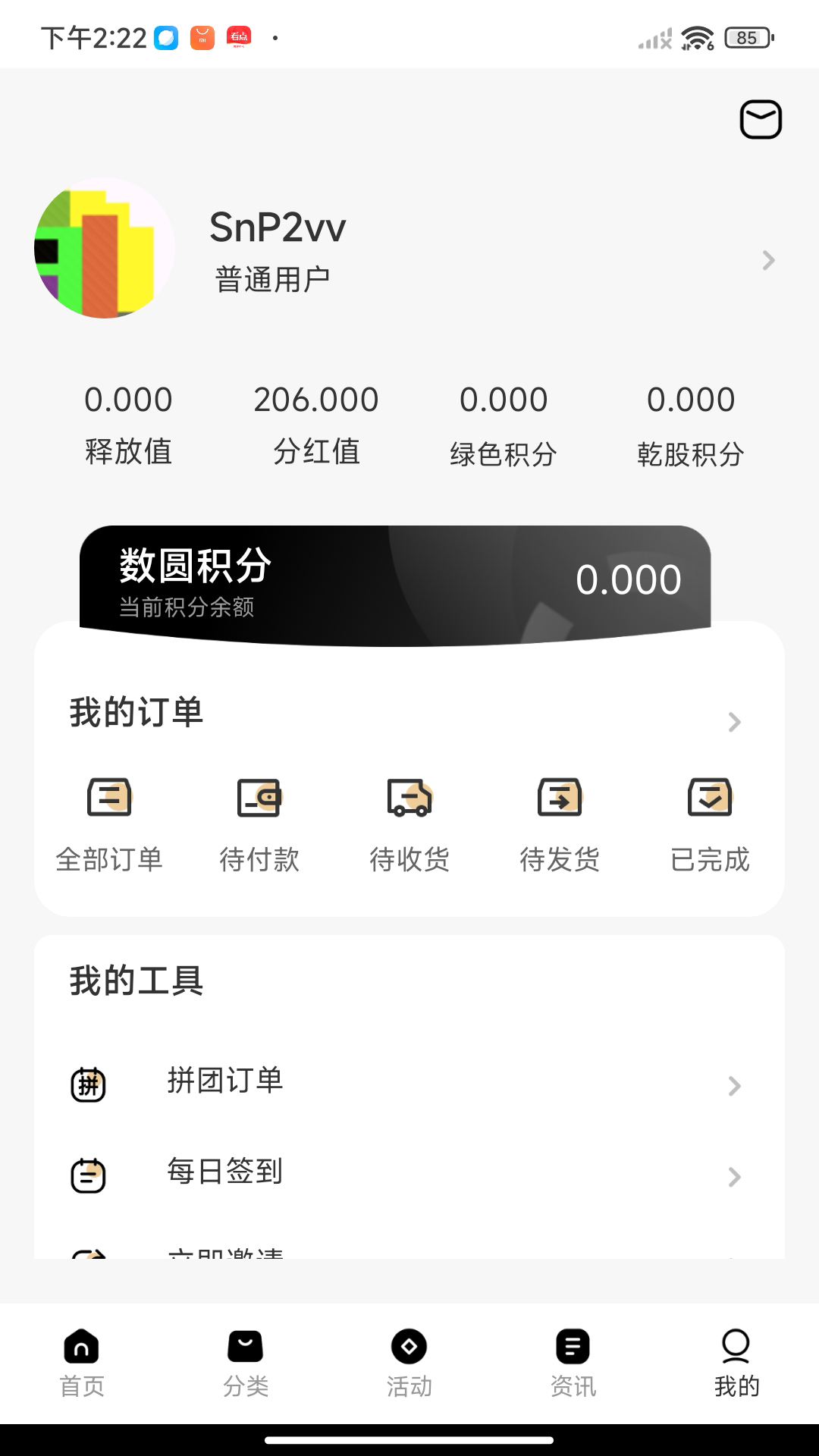Image resolution: width=819 pixels, height=1456 pixels.
Task: Open the messages mailbox icon
Action: coord(761,119)
